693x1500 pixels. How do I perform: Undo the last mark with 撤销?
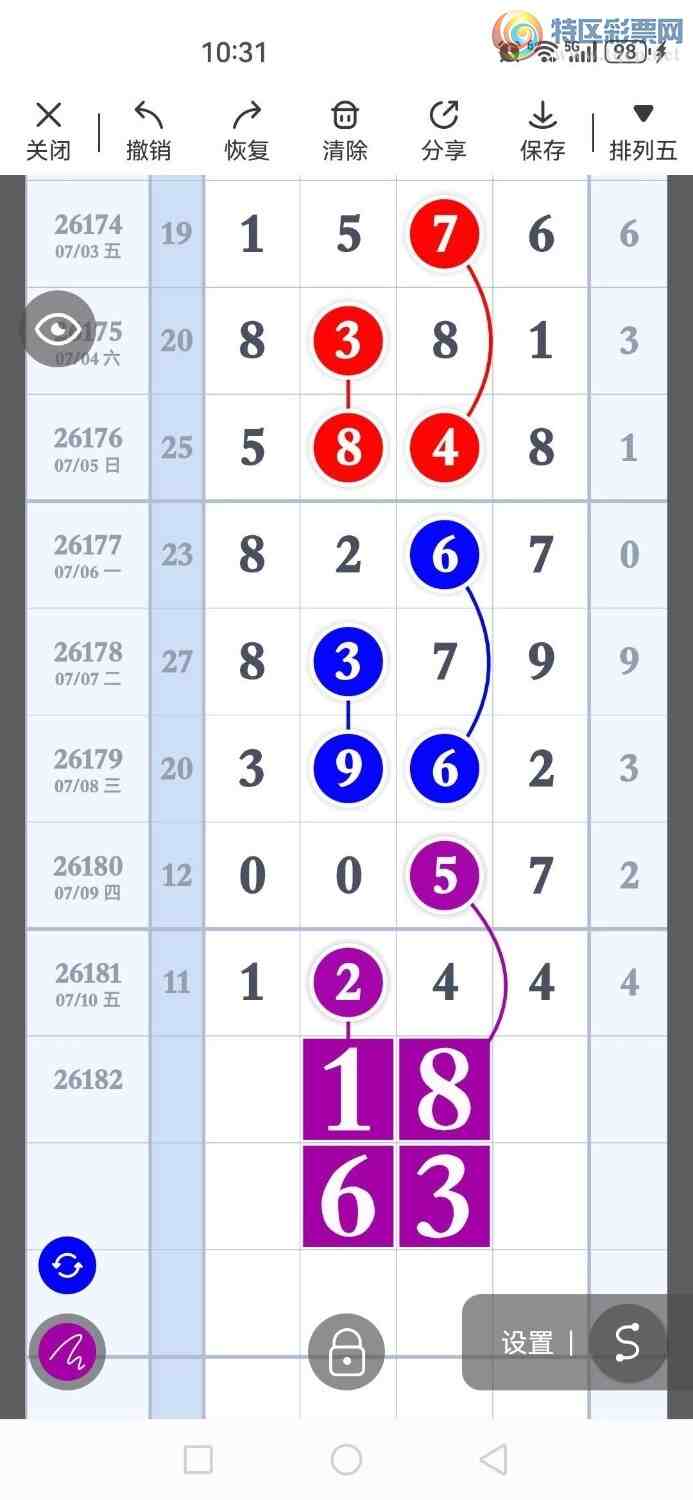(x=148, y=131)
